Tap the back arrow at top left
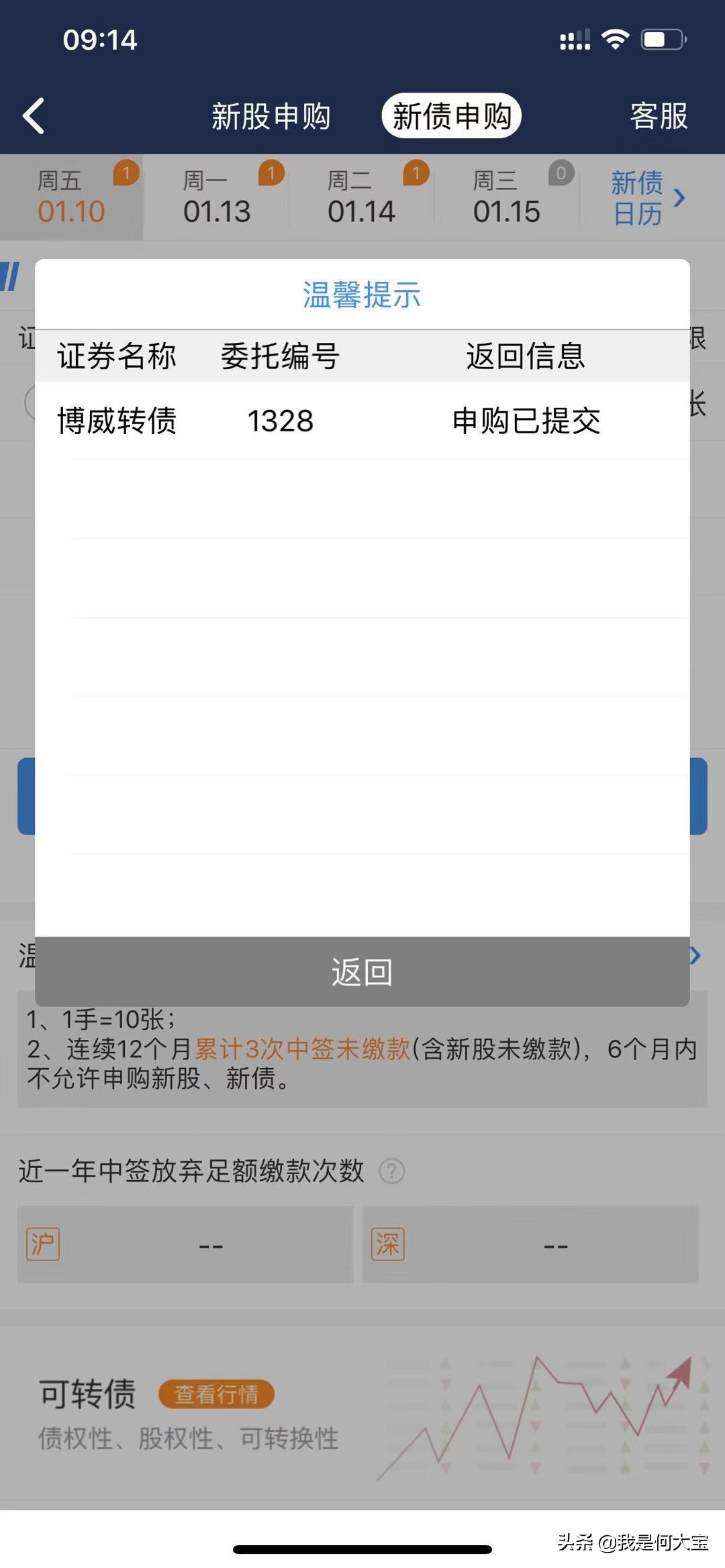 (34, 115)
